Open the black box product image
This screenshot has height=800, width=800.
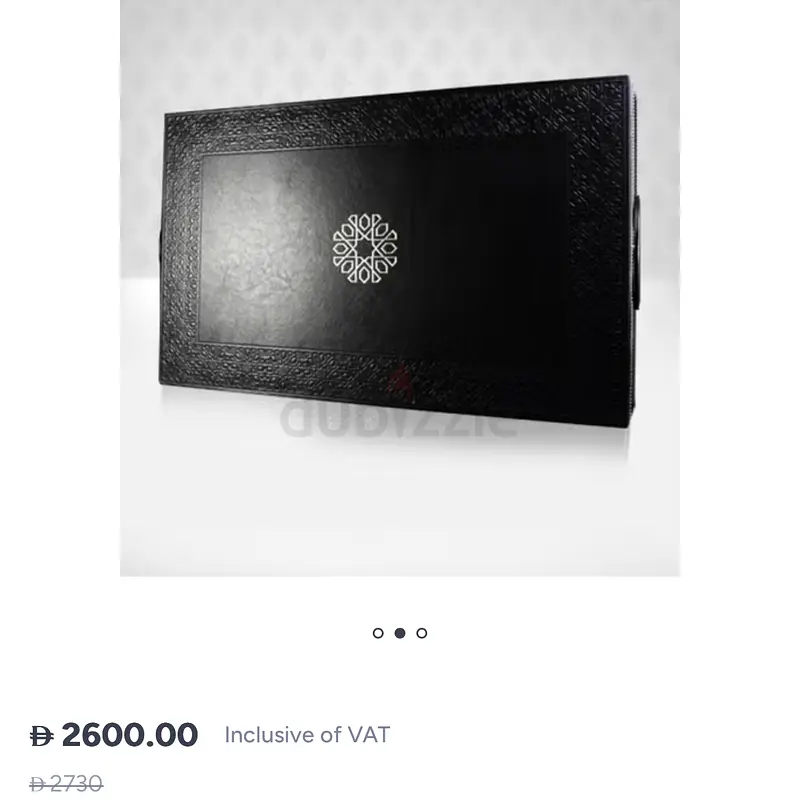(400, 288)
